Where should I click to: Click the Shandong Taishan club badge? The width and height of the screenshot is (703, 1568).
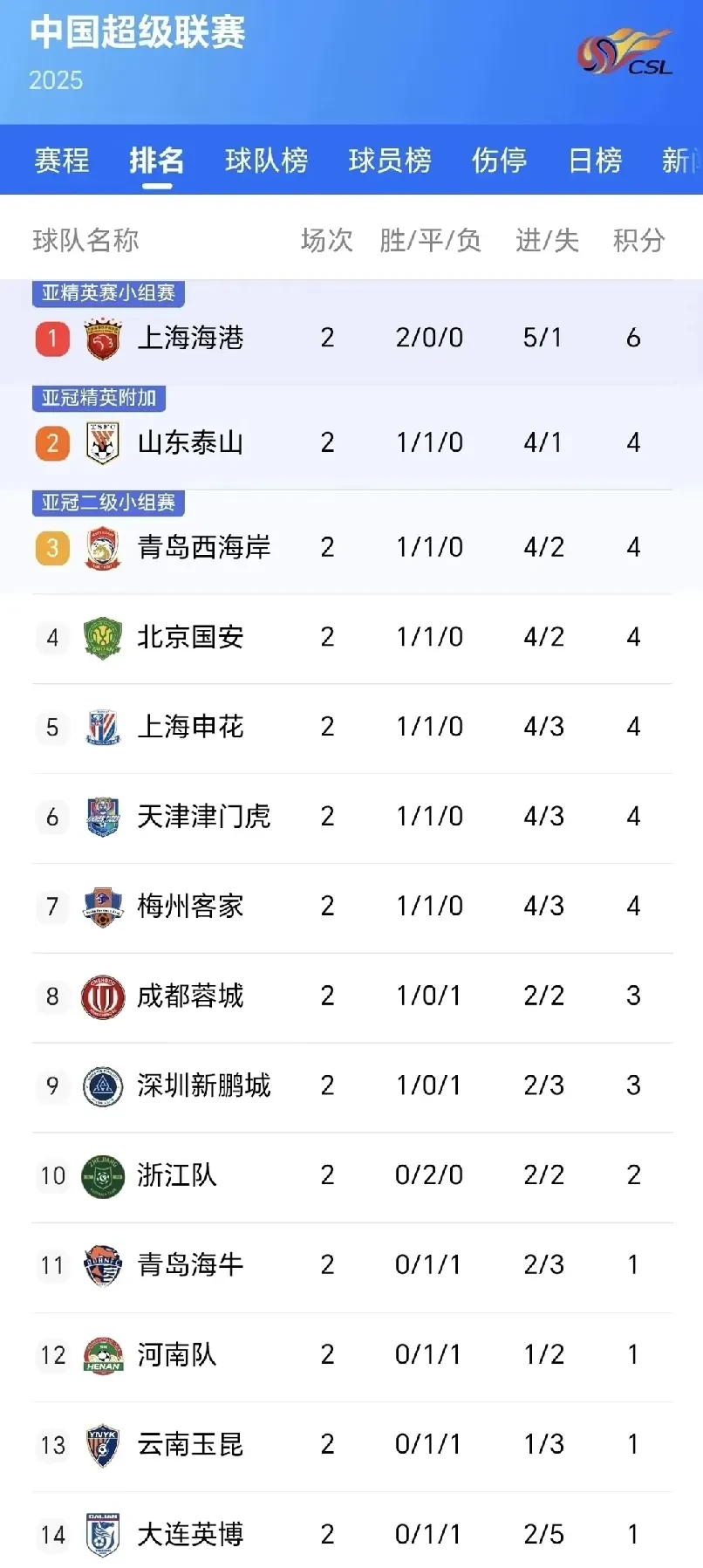tap(102, 442)
